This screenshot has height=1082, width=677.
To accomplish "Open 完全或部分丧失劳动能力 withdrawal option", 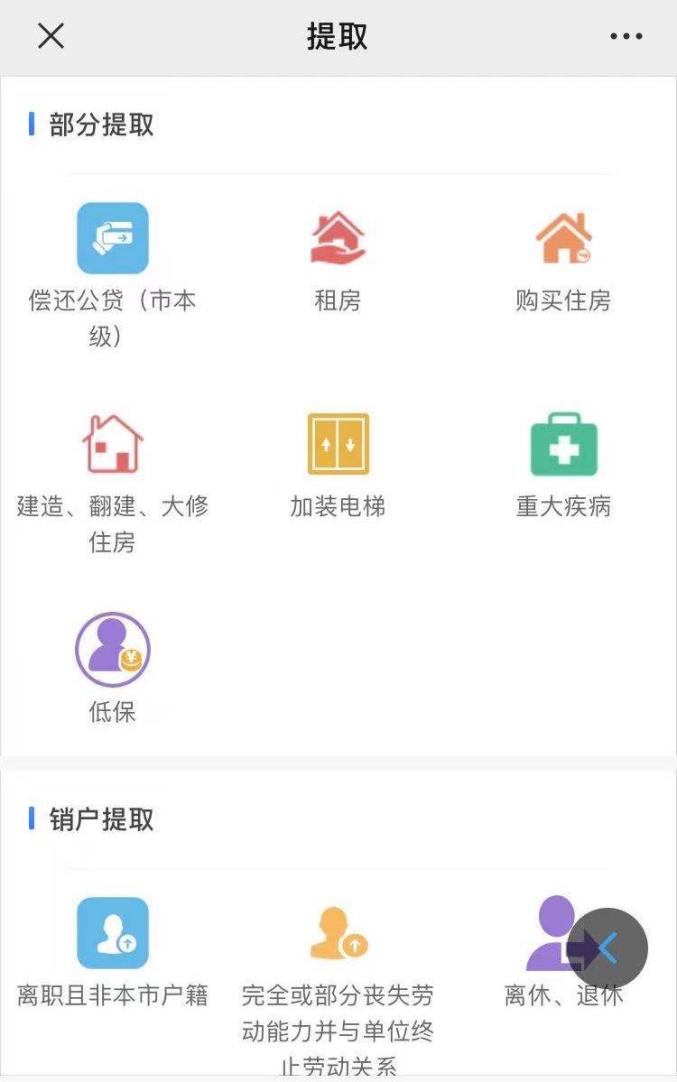I will [x=338, y=934].
